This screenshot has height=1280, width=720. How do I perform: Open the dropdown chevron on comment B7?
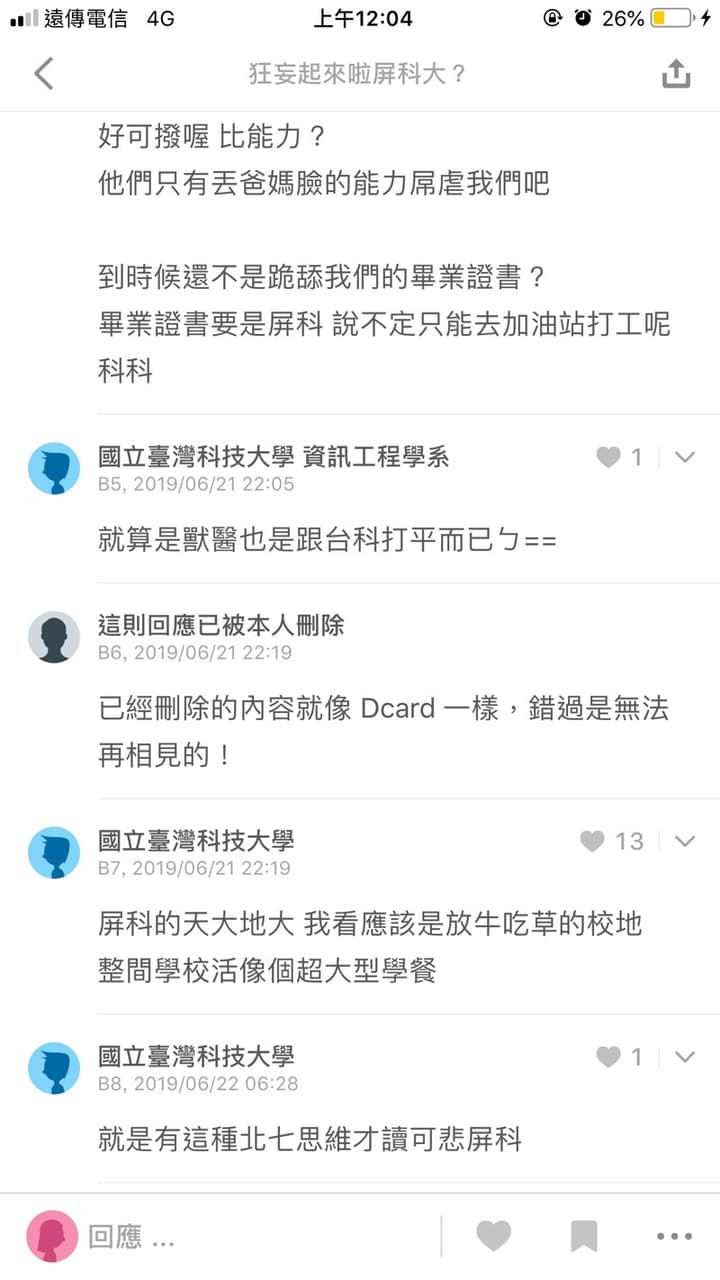(x=685, y=841)
